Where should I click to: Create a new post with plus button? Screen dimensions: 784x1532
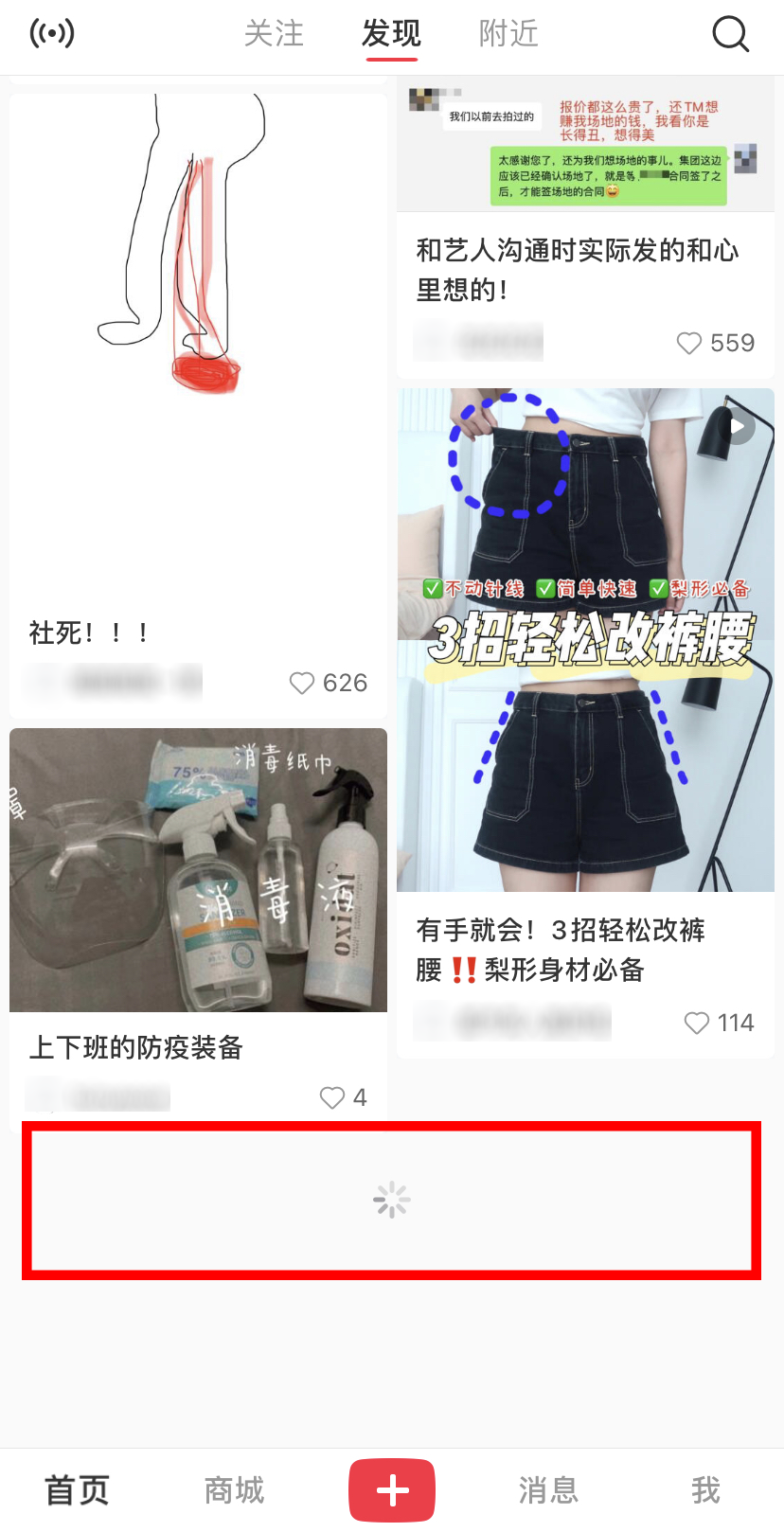392,1490
